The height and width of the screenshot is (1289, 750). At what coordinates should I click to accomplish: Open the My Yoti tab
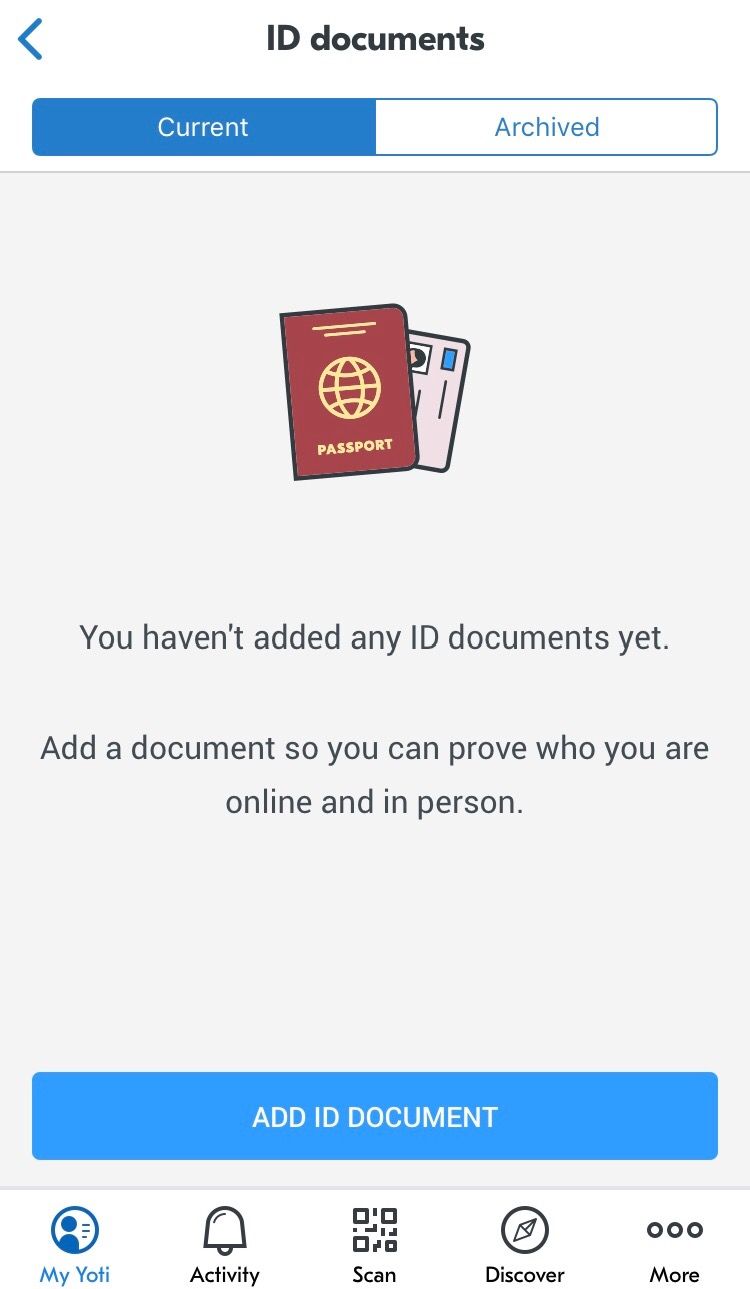pyautogui.click(x=75, y=1244)
